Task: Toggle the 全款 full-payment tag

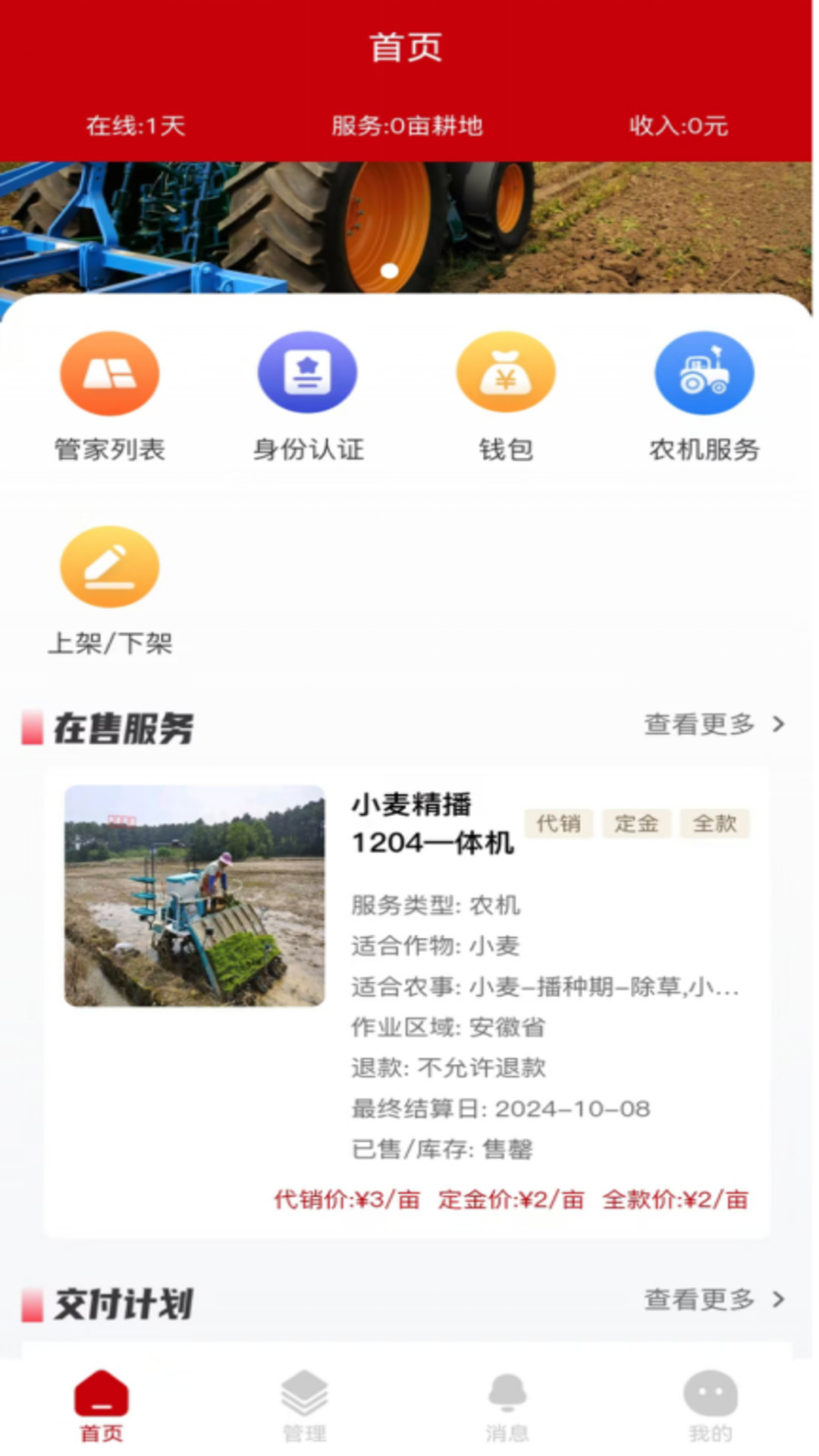Action: [x=714, y=824]
